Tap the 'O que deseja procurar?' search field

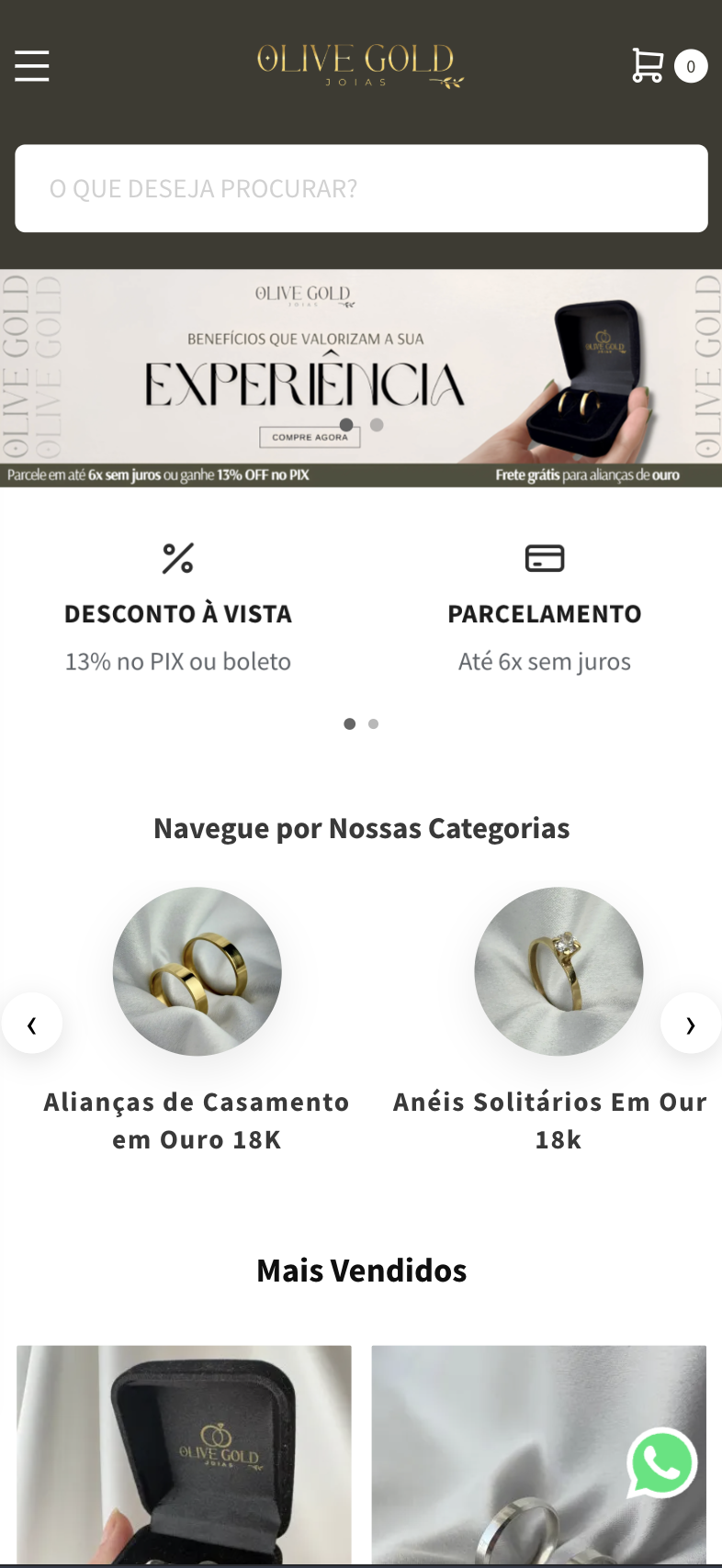[361, 188]
